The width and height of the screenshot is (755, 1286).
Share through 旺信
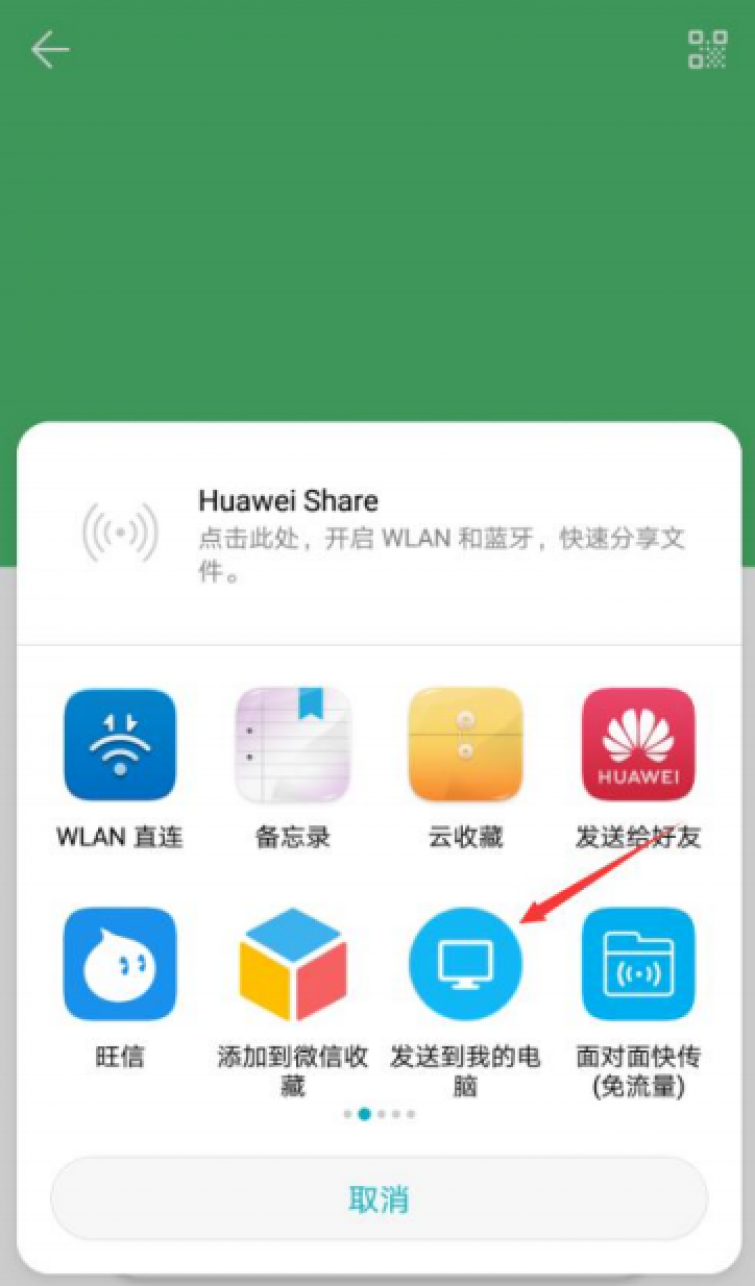click(x=119, y=964)
